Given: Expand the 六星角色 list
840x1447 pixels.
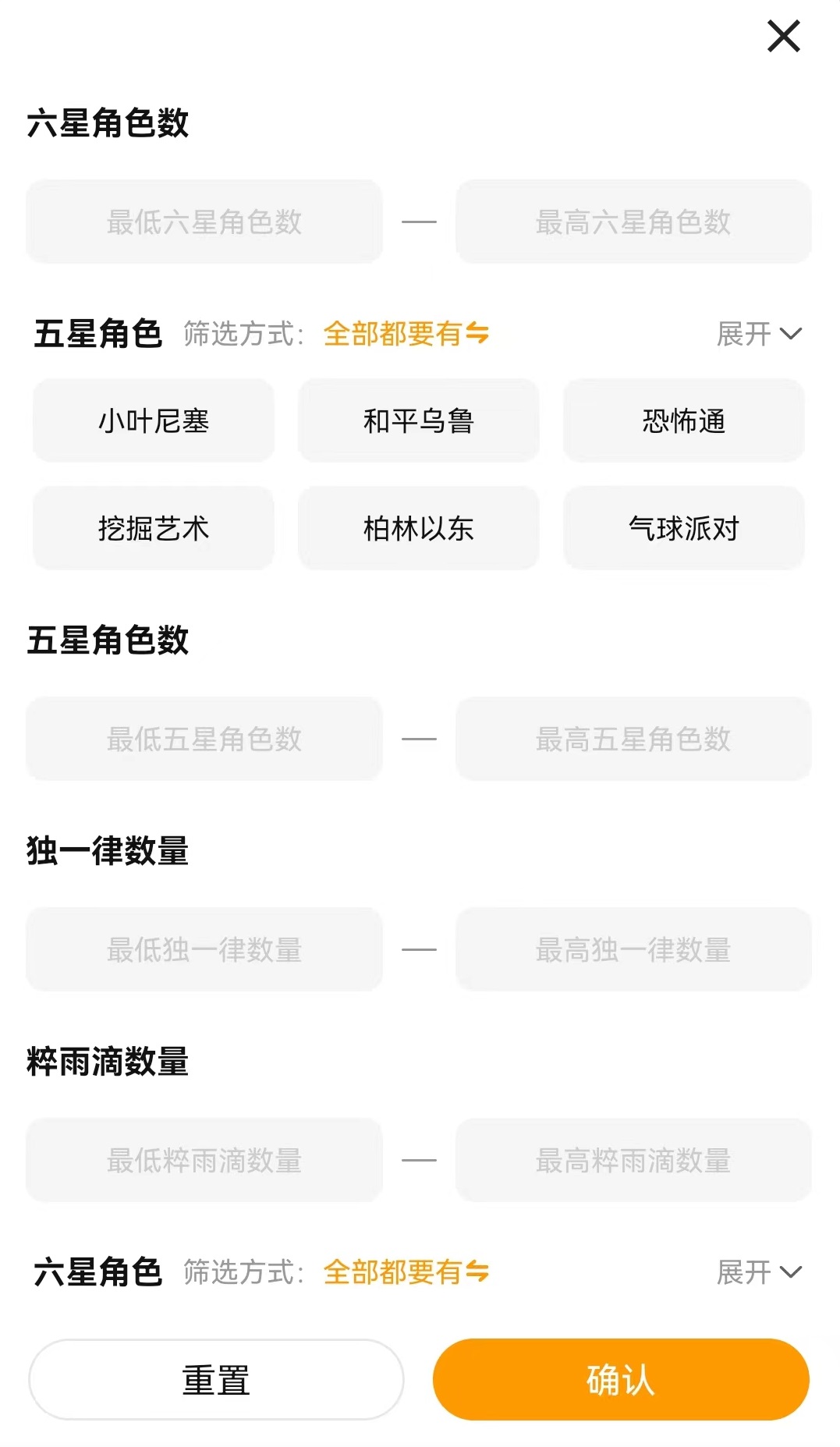Looking at the screenshot, I should point(758,1272).
